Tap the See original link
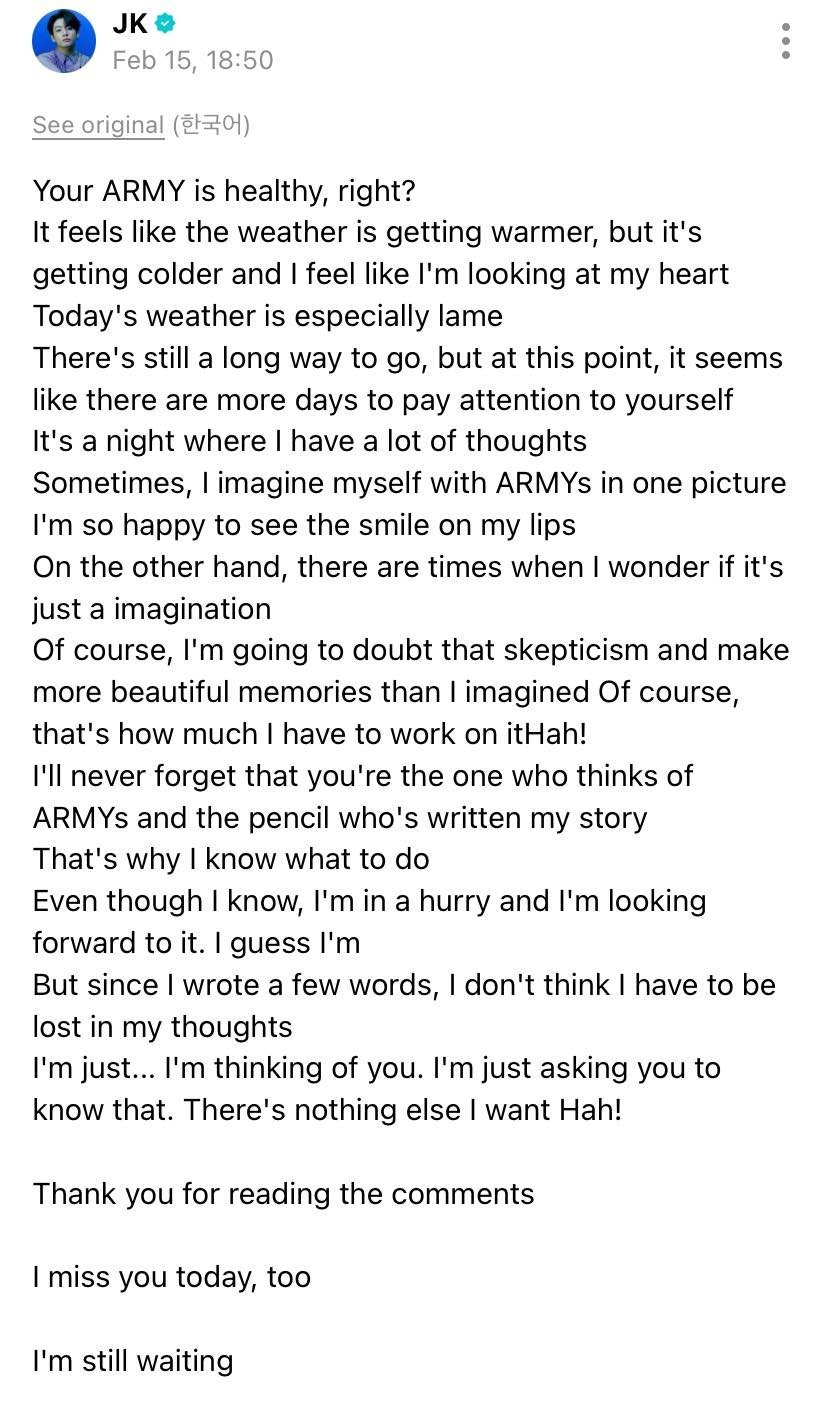 click(98, 125)
